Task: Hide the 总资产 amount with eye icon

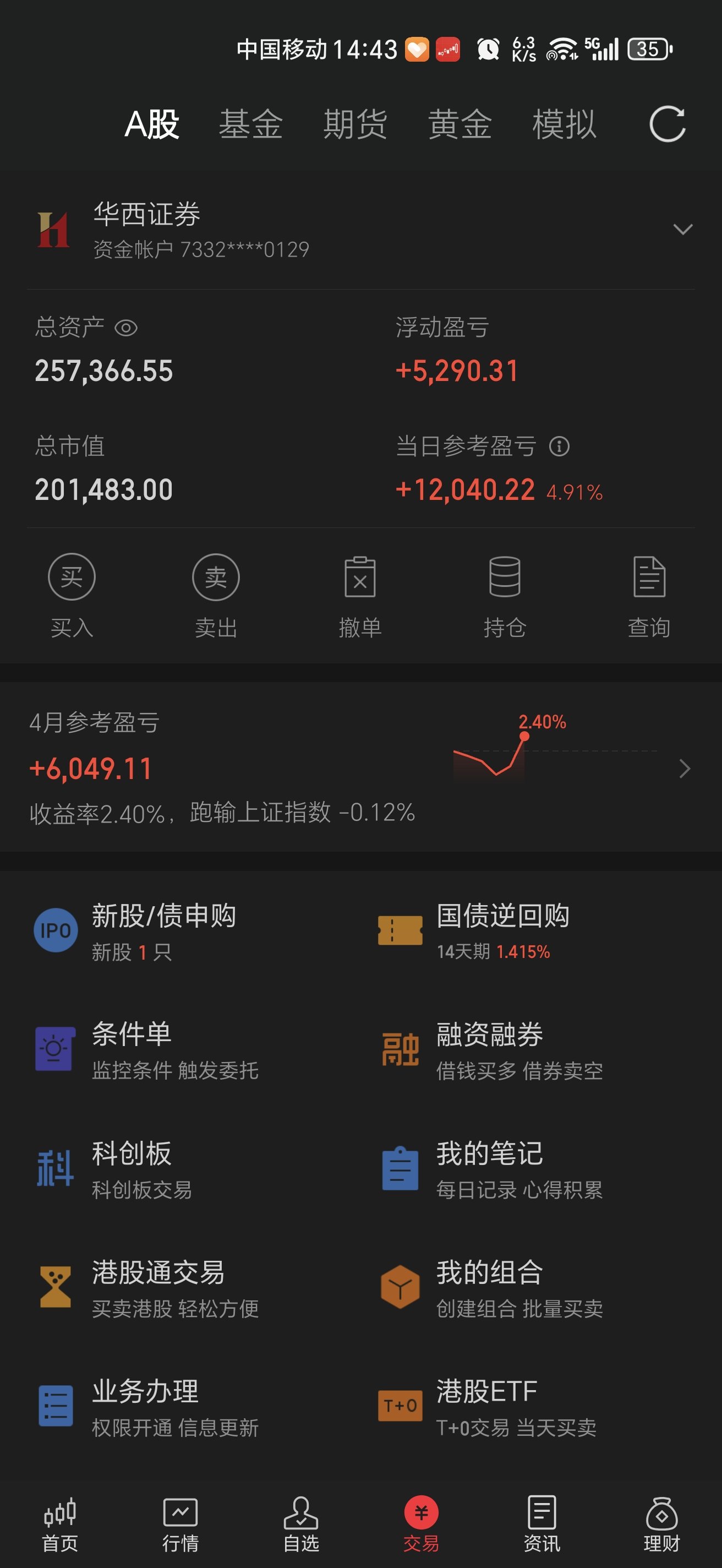Action: tap(126, 328)
